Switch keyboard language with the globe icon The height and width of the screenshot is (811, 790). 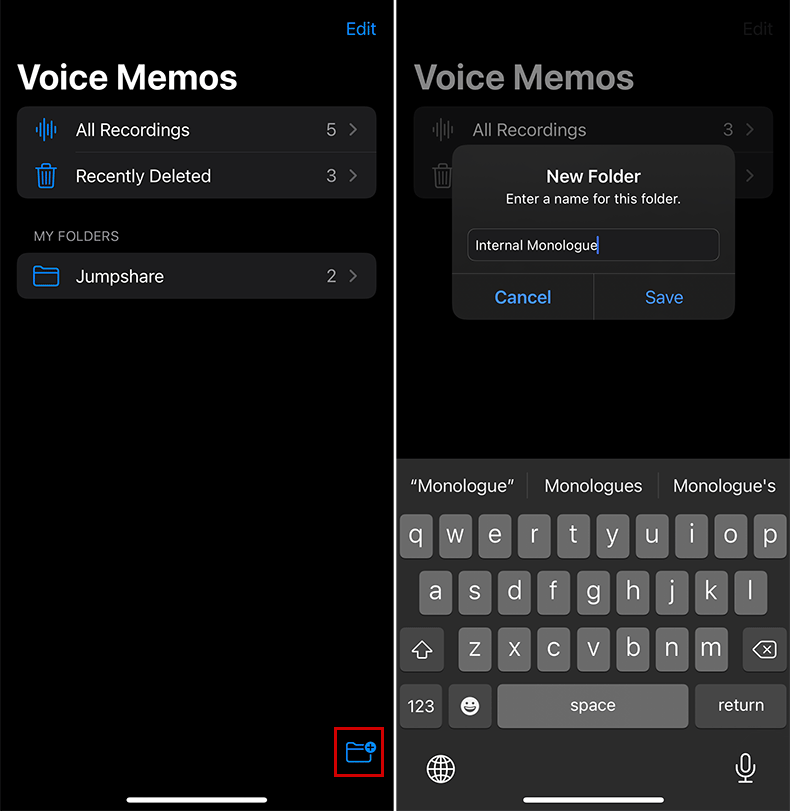pyautogui.click(x=441, y=768)
